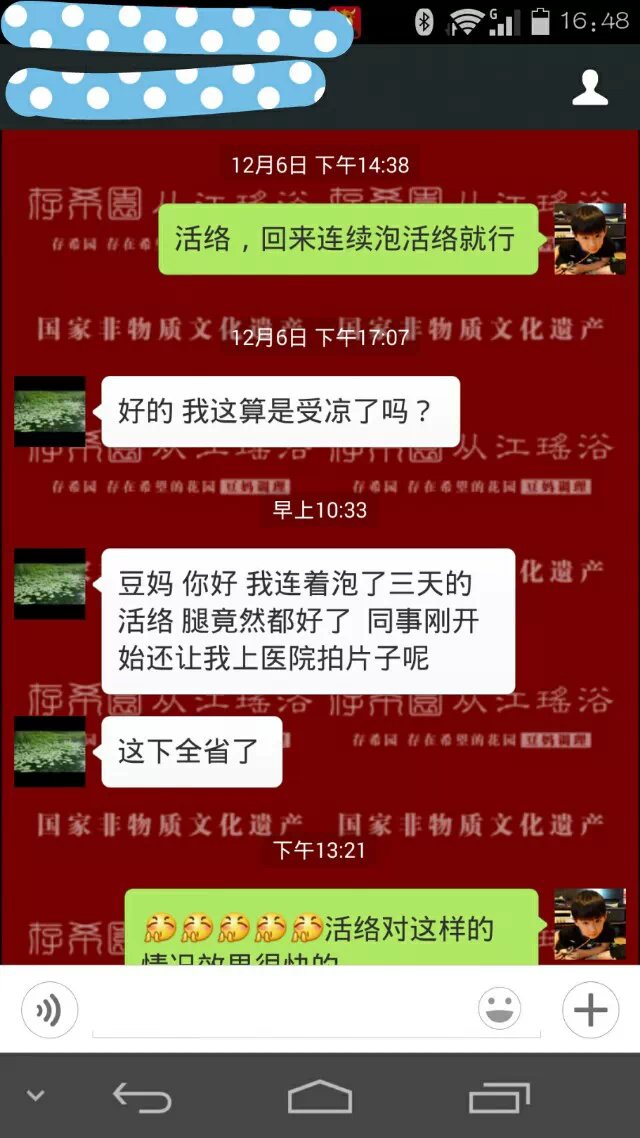Open the emoji sticker panel
This screenshot has height=1138, width=640.
coord(499,1010)
